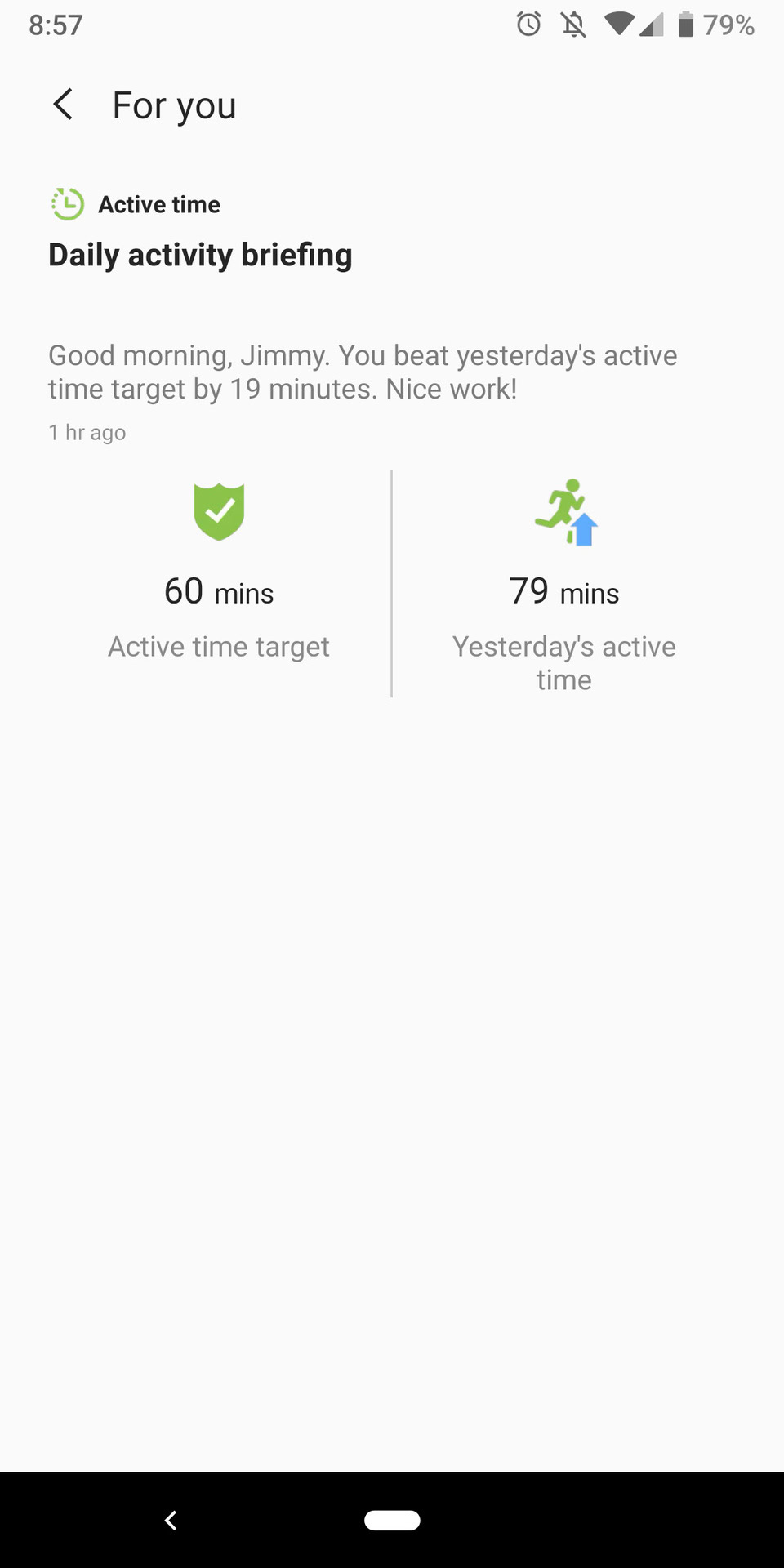Screen dimensions: 784x1568
Task: Tap the system back button
Action: coord(171,1520)
